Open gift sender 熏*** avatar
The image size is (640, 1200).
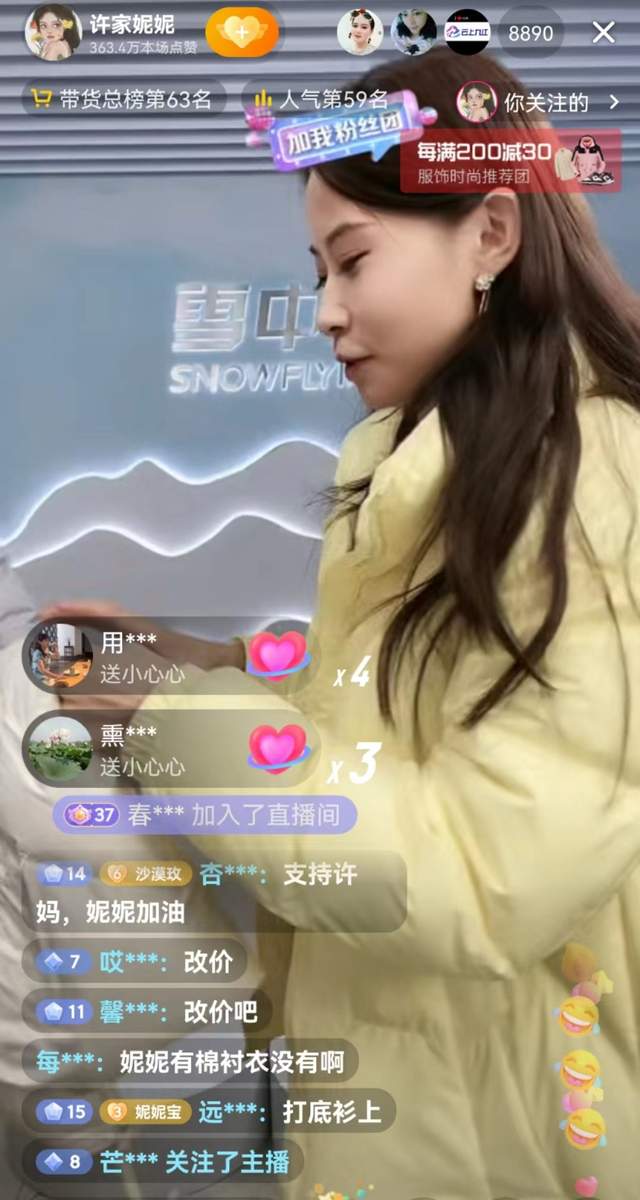(x=59, y=748)
